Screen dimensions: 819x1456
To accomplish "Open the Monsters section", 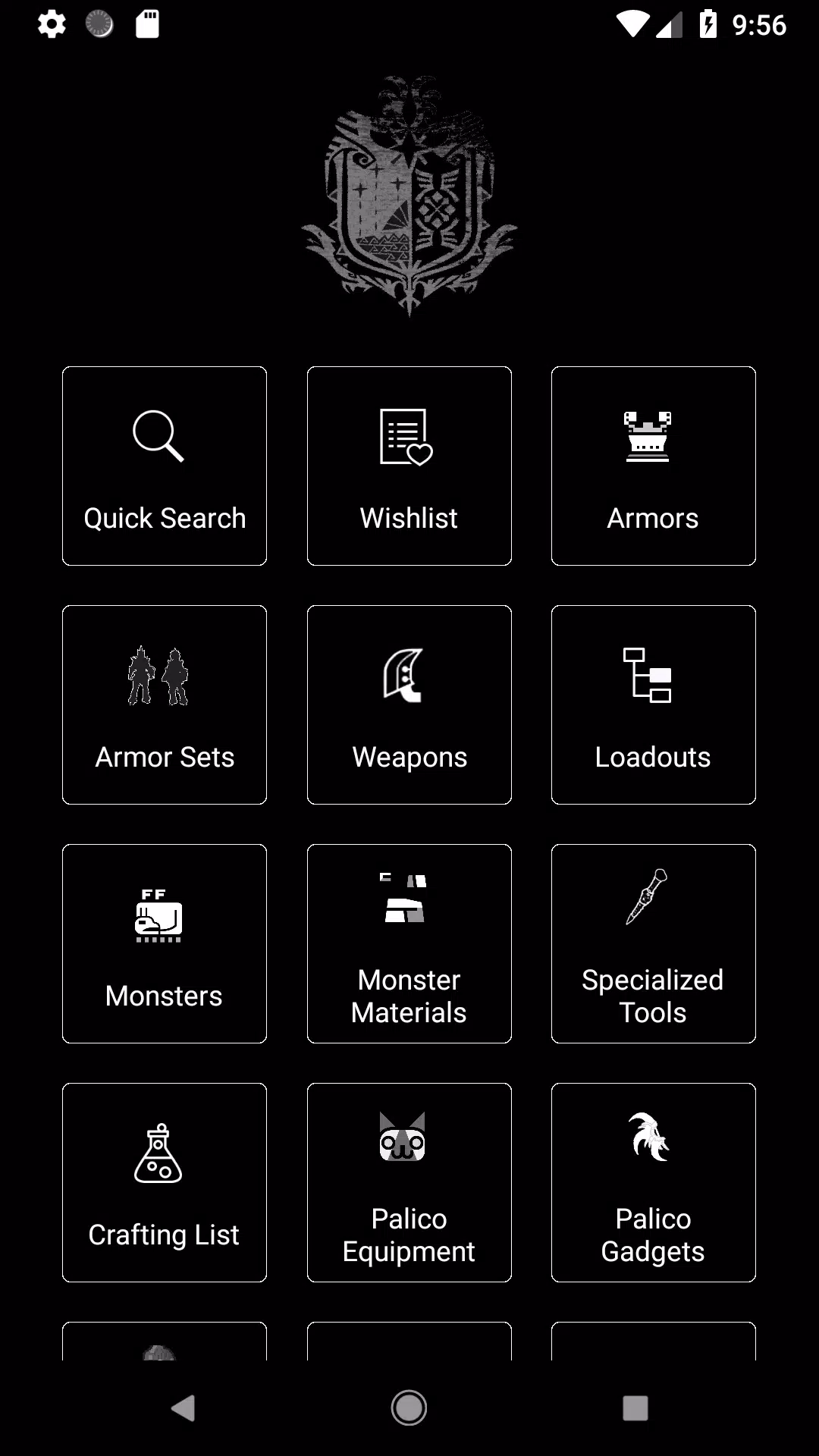I will (x=164, y=944).
